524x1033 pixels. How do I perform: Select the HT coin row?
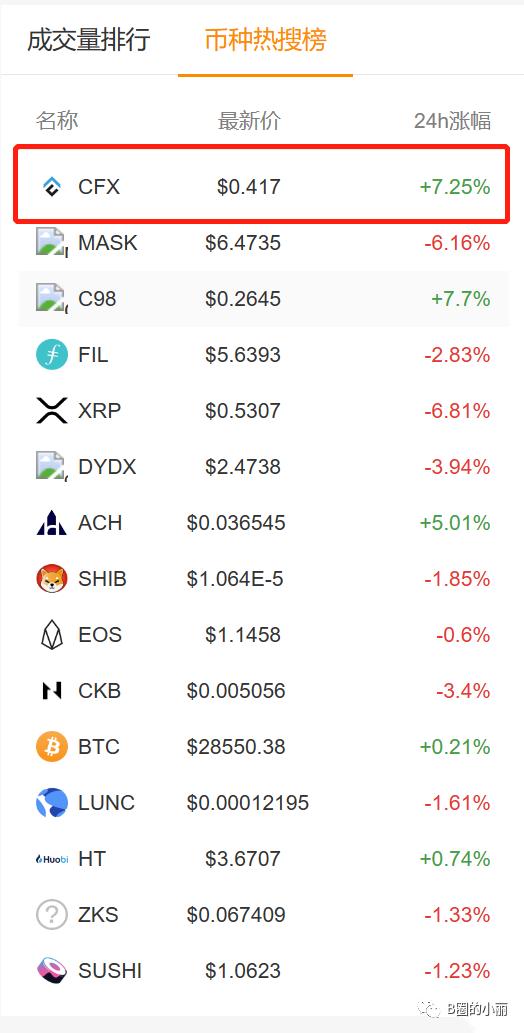(x=263, y=859)
